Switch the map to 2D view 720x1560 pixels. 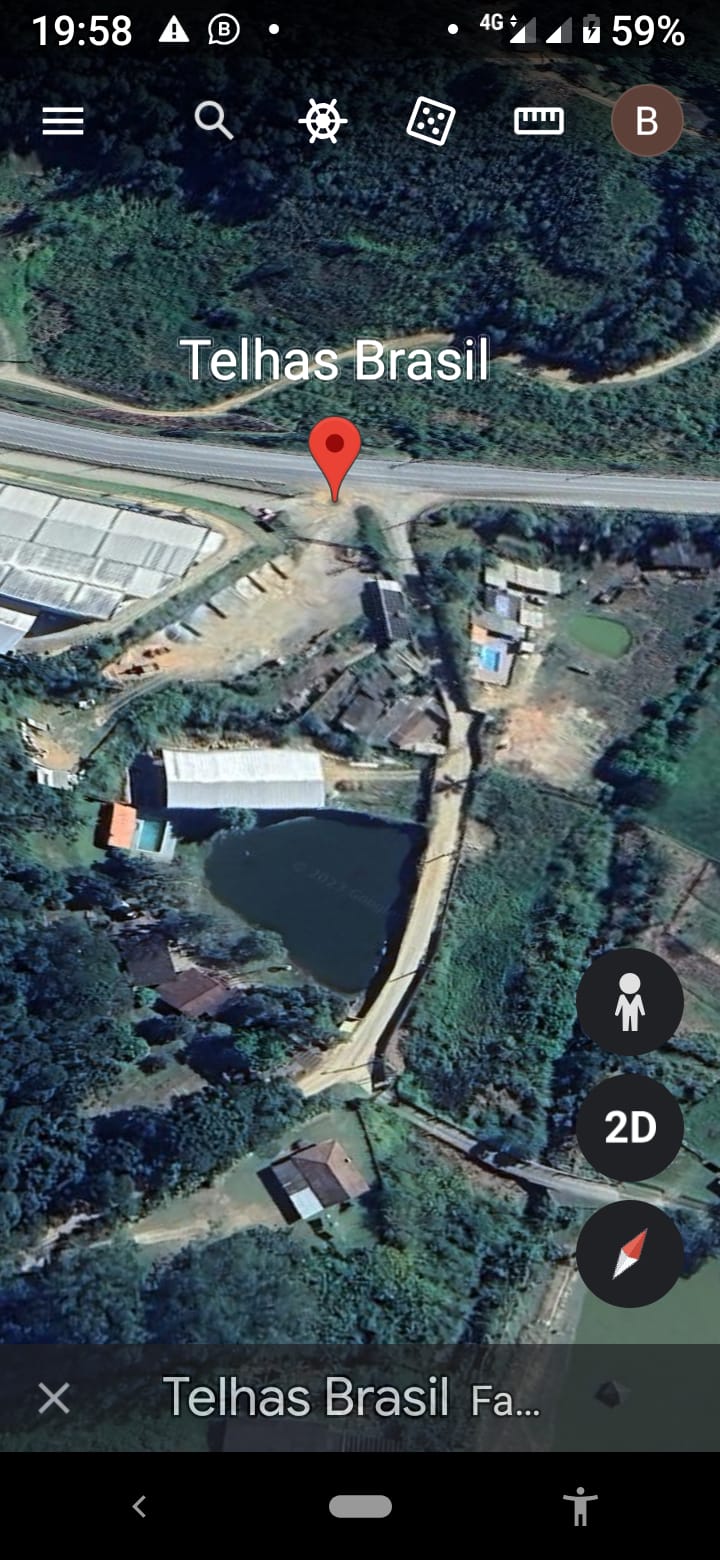(x=630, y=1128)
